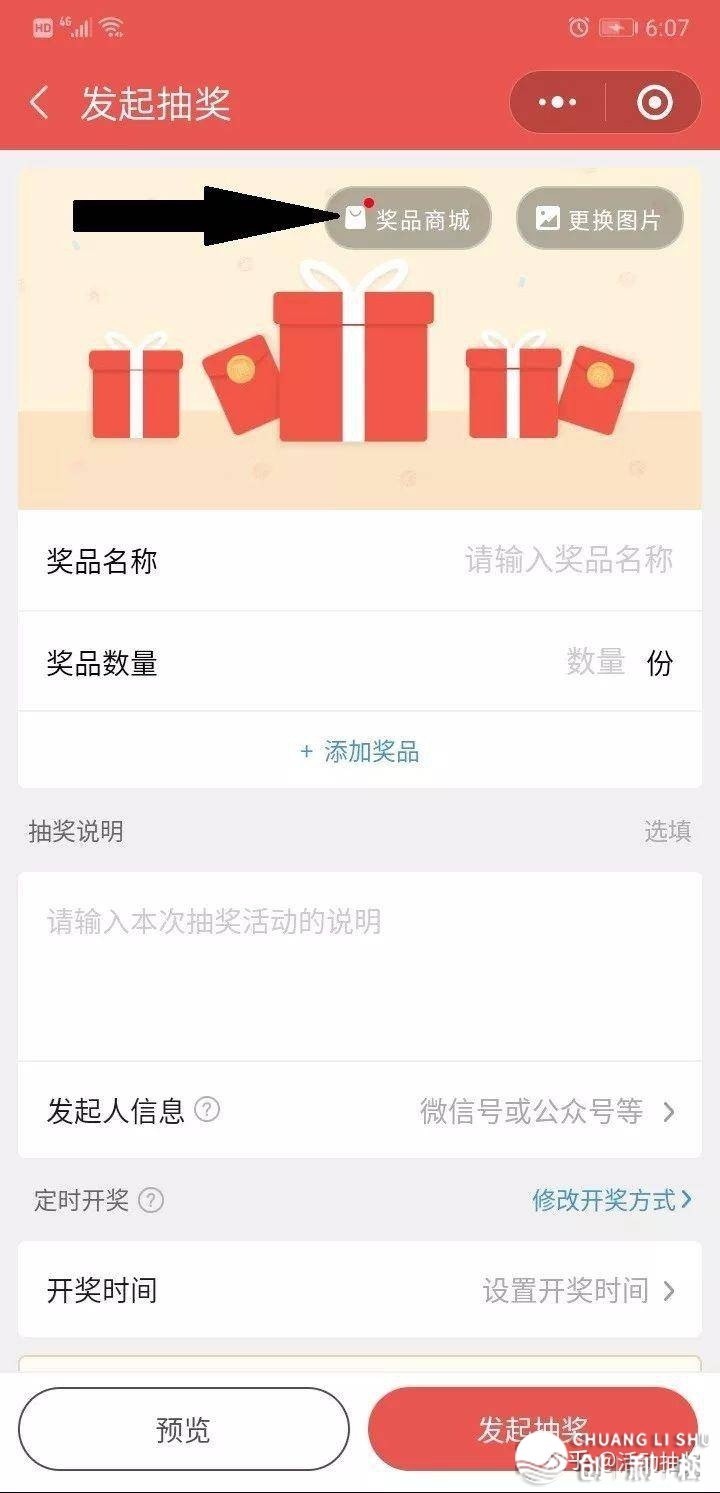Open the mini program more options menu
Screen dimensions: 720x1493
558,103
